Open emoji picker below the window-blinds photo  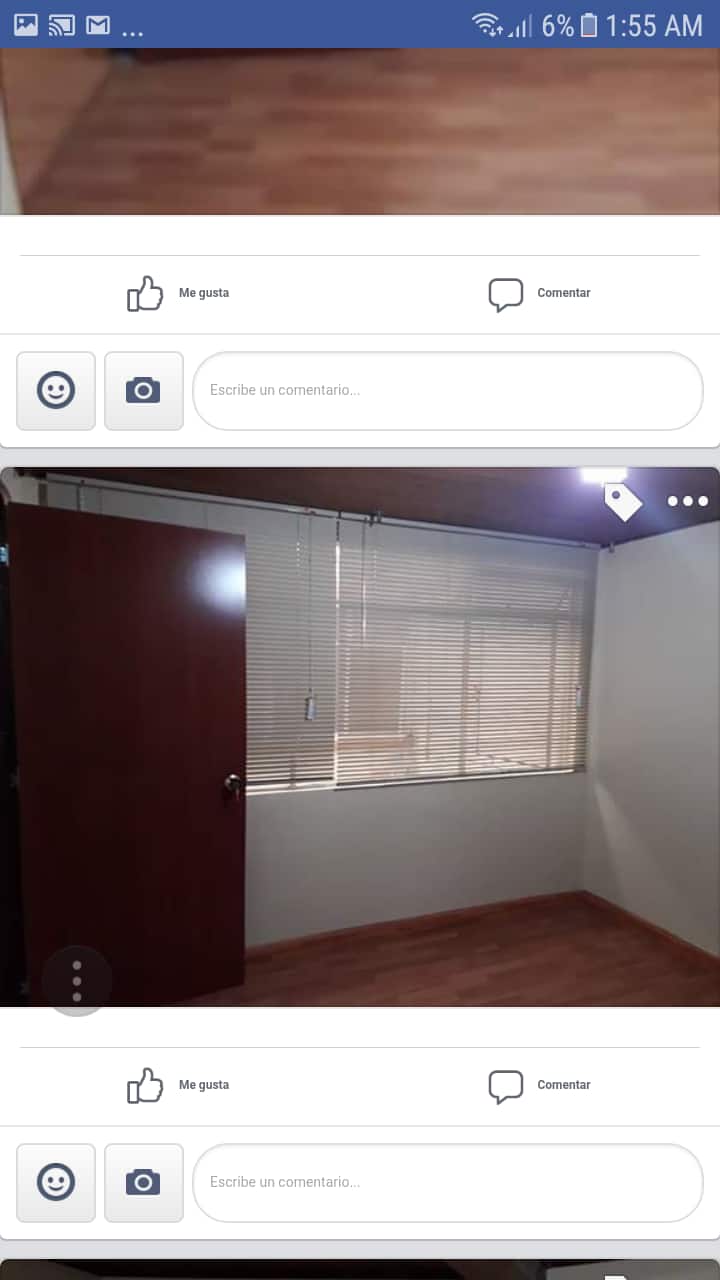(56, 1182)
